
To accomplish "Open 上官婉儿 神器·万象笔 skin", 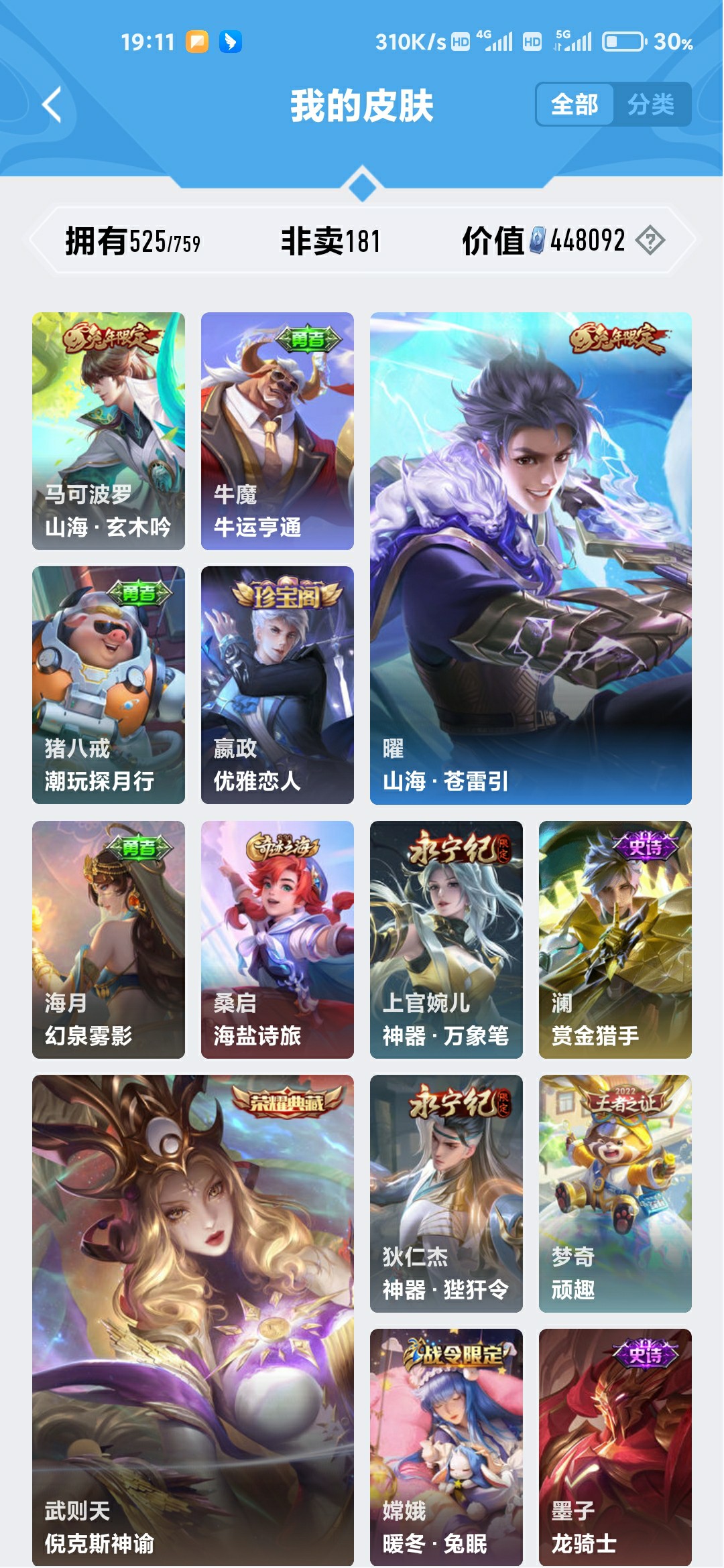I will coord(446,939).
